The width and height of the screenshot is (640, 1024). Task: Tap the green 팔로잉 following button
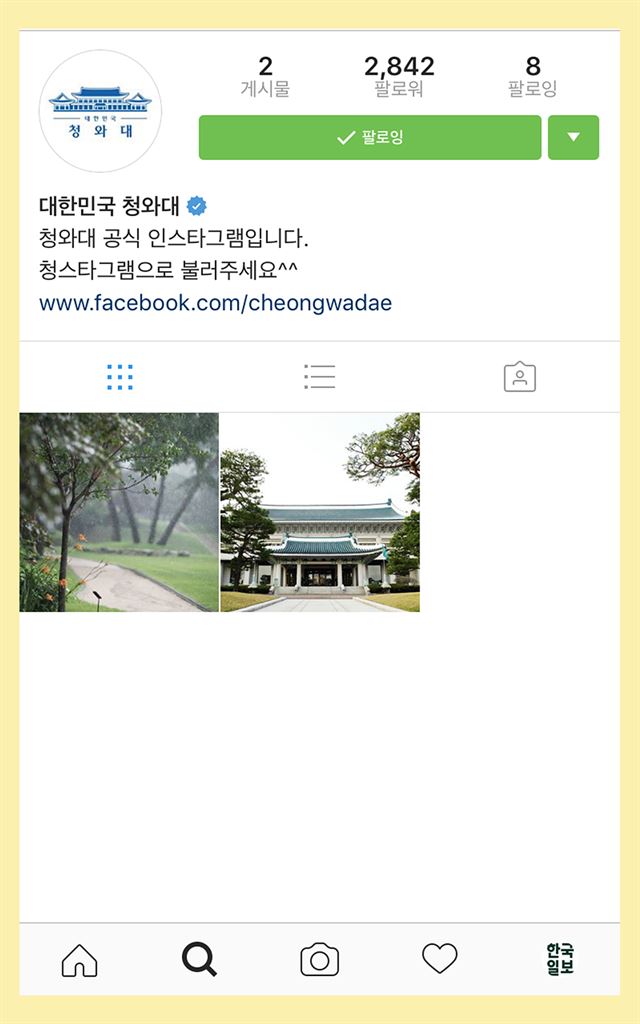coord(370,138)
